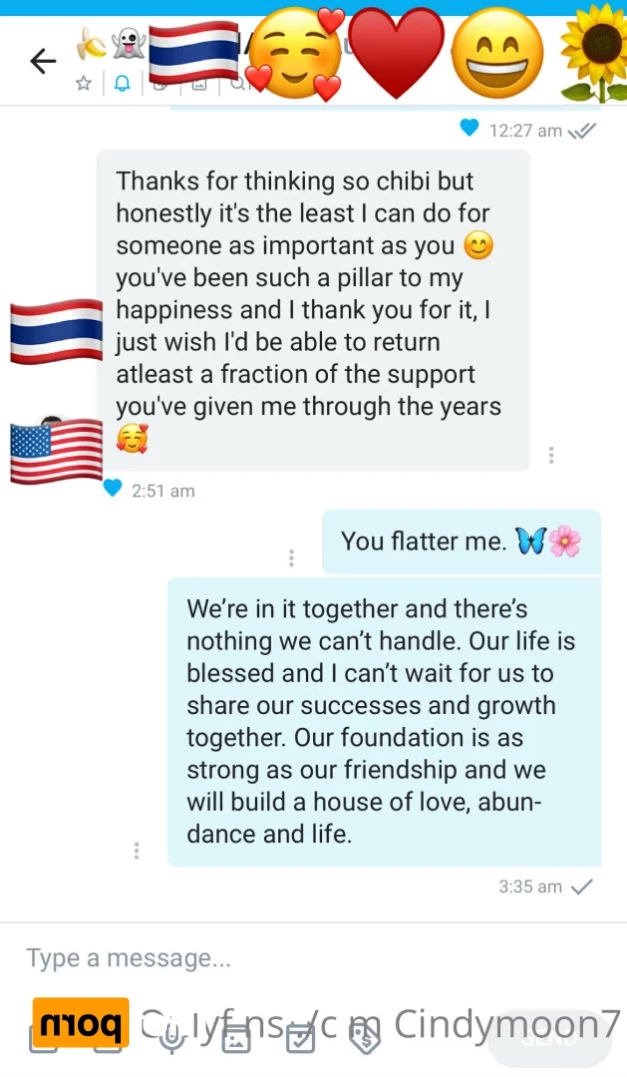
Task: Open options for 'You flatter me' message
Action: pyautogui.click(x=291, y=557)
